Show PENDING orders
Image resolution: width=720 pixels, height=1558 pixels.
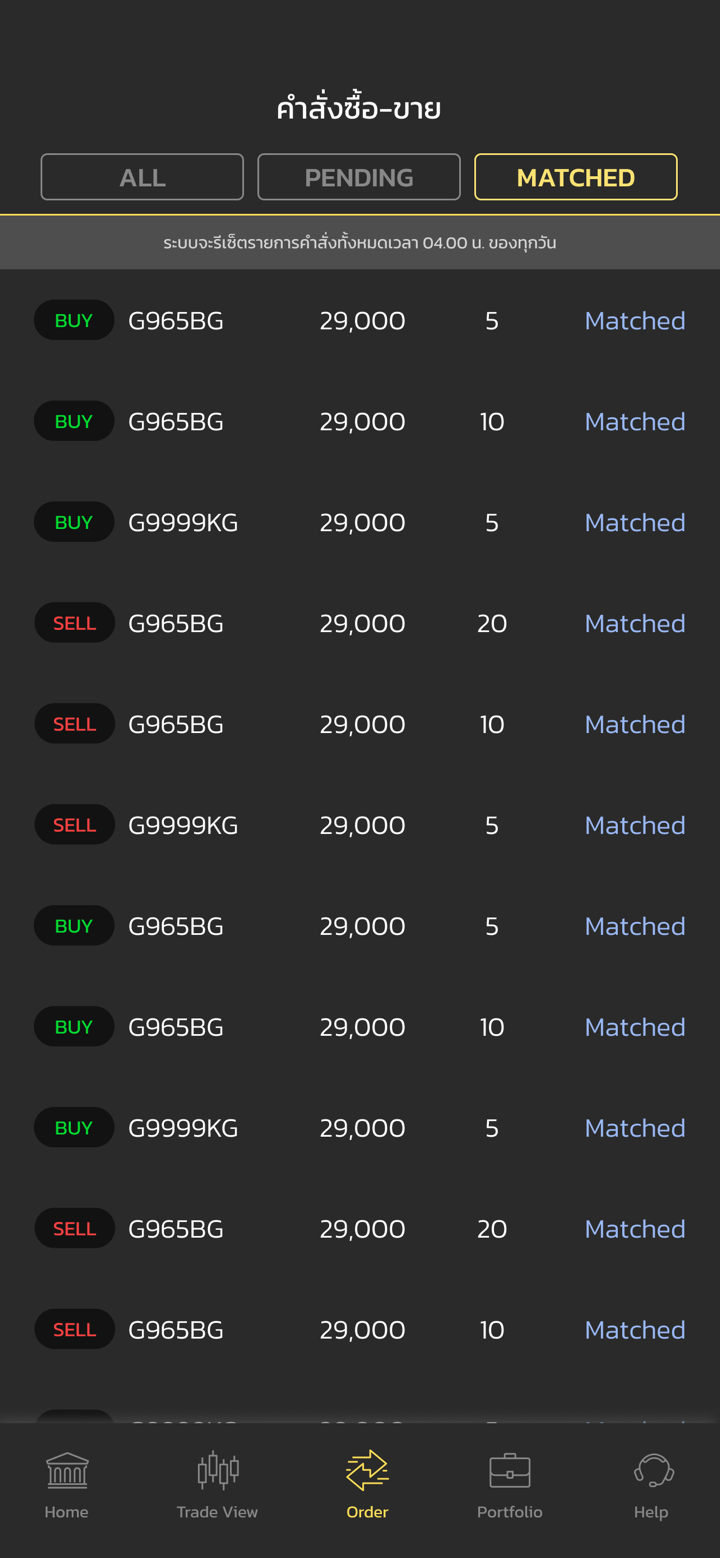359,177
